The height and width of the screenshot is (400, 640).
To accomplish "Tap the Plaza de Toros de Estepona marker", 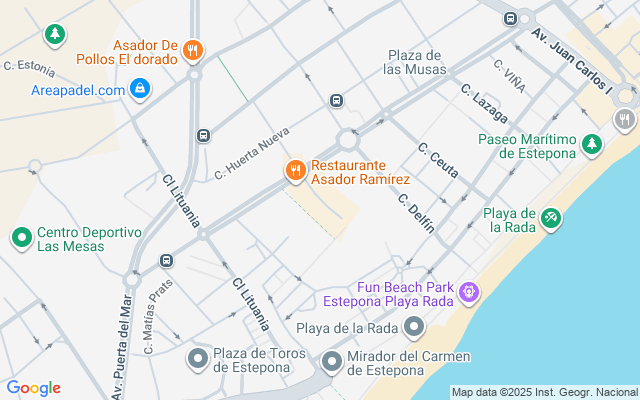I will point(198,357).
